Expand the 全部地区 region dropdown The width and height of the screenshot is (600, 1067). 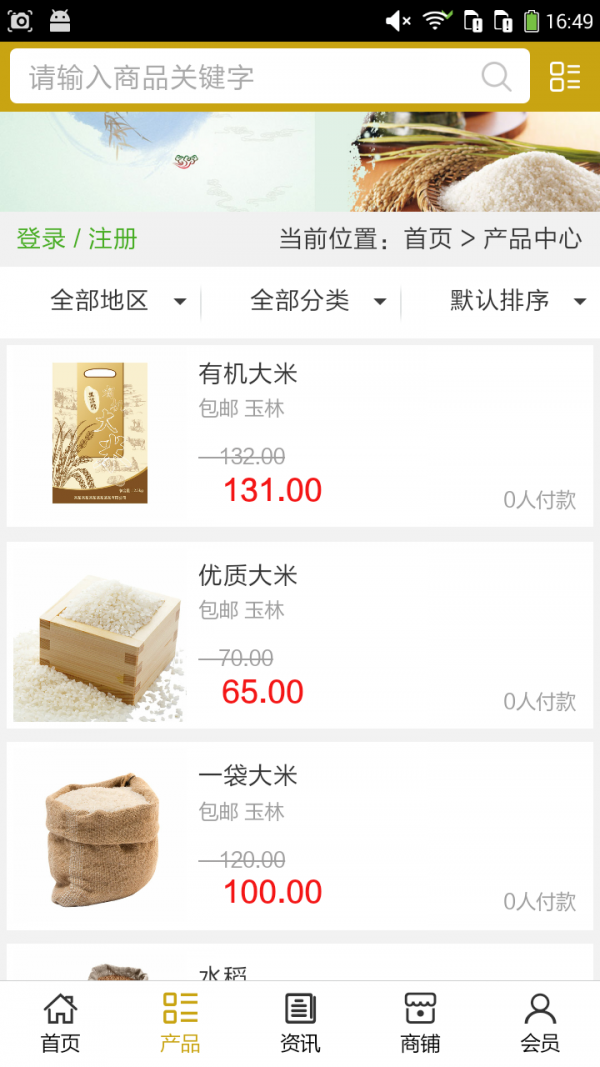coord(117,300)
